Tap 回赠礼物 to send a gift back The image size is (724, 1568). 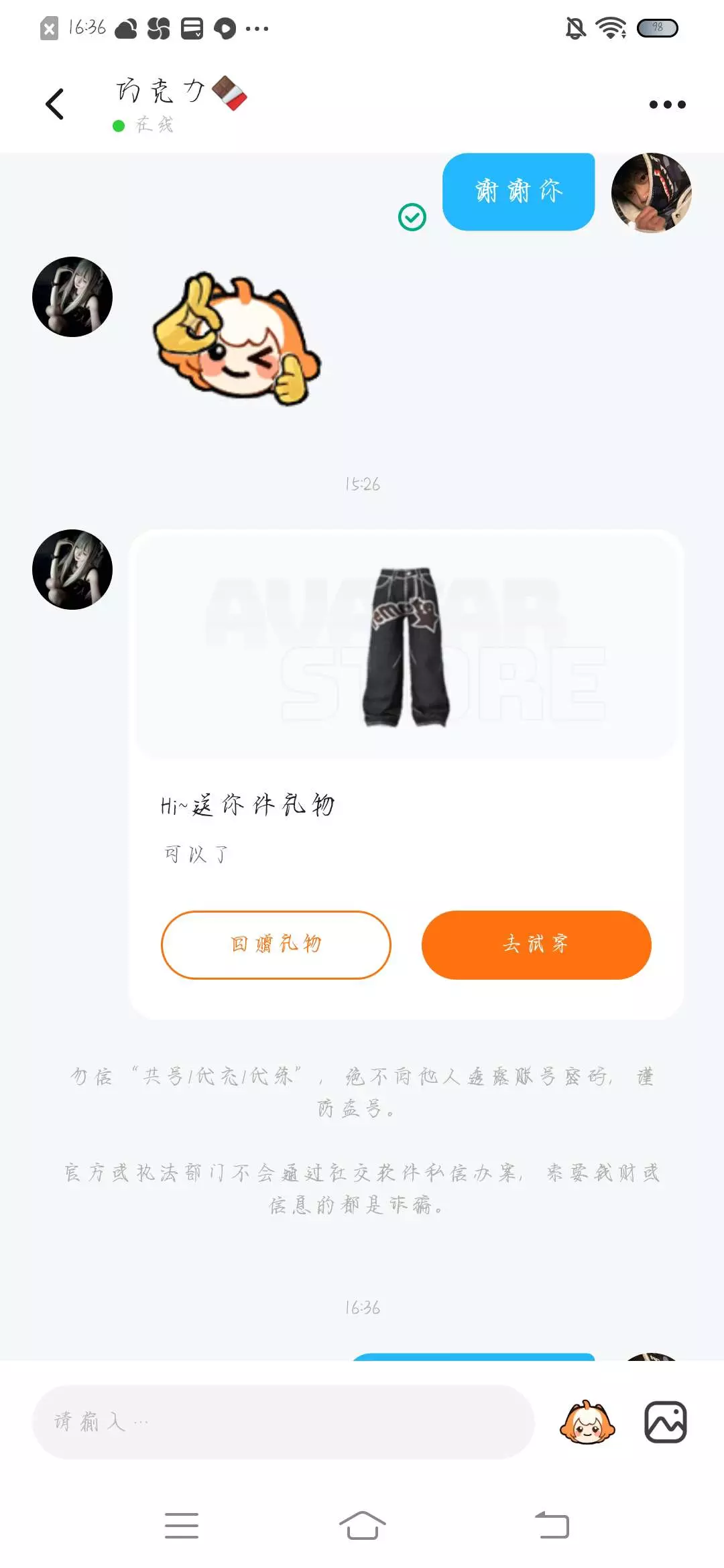coord(276,945)
